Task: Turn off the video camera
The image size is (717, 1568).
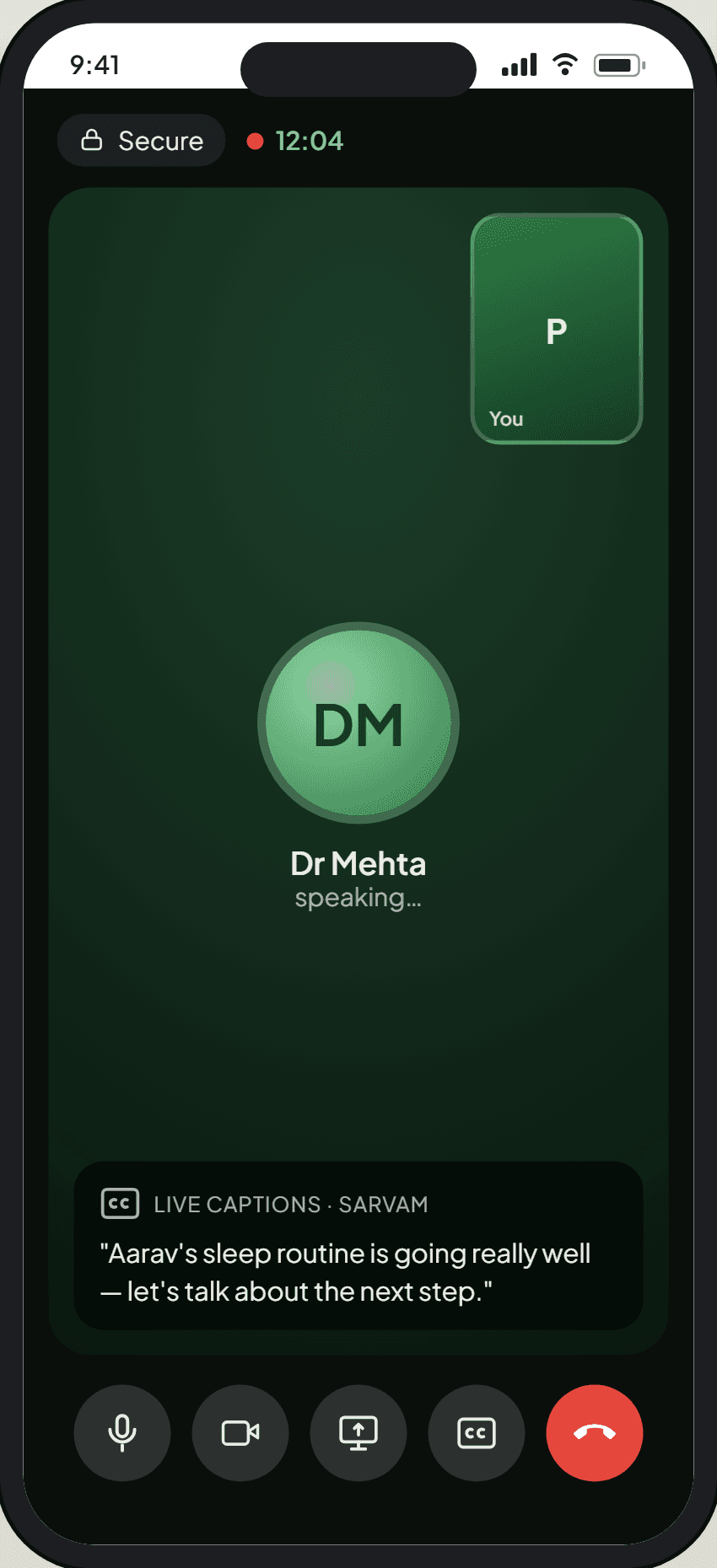Action: pyautogui.click(x=240, y=1432)
